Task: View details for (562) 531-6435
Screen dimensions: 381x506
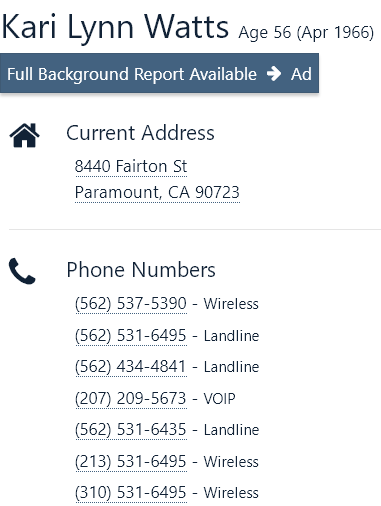Action: click(131, 430)
